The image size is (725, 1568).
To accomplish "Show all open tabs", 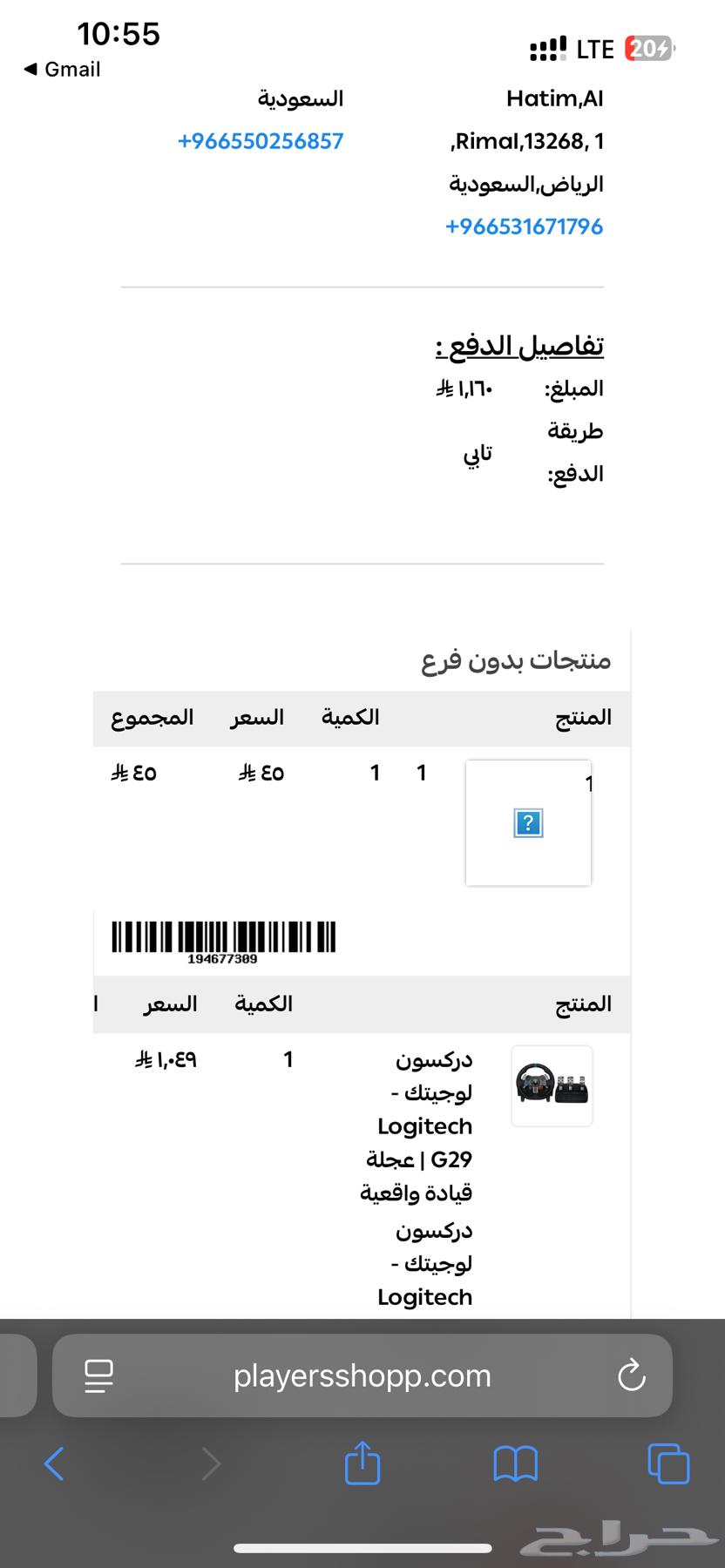I will pyautogui.click(x=668, y=1463).
